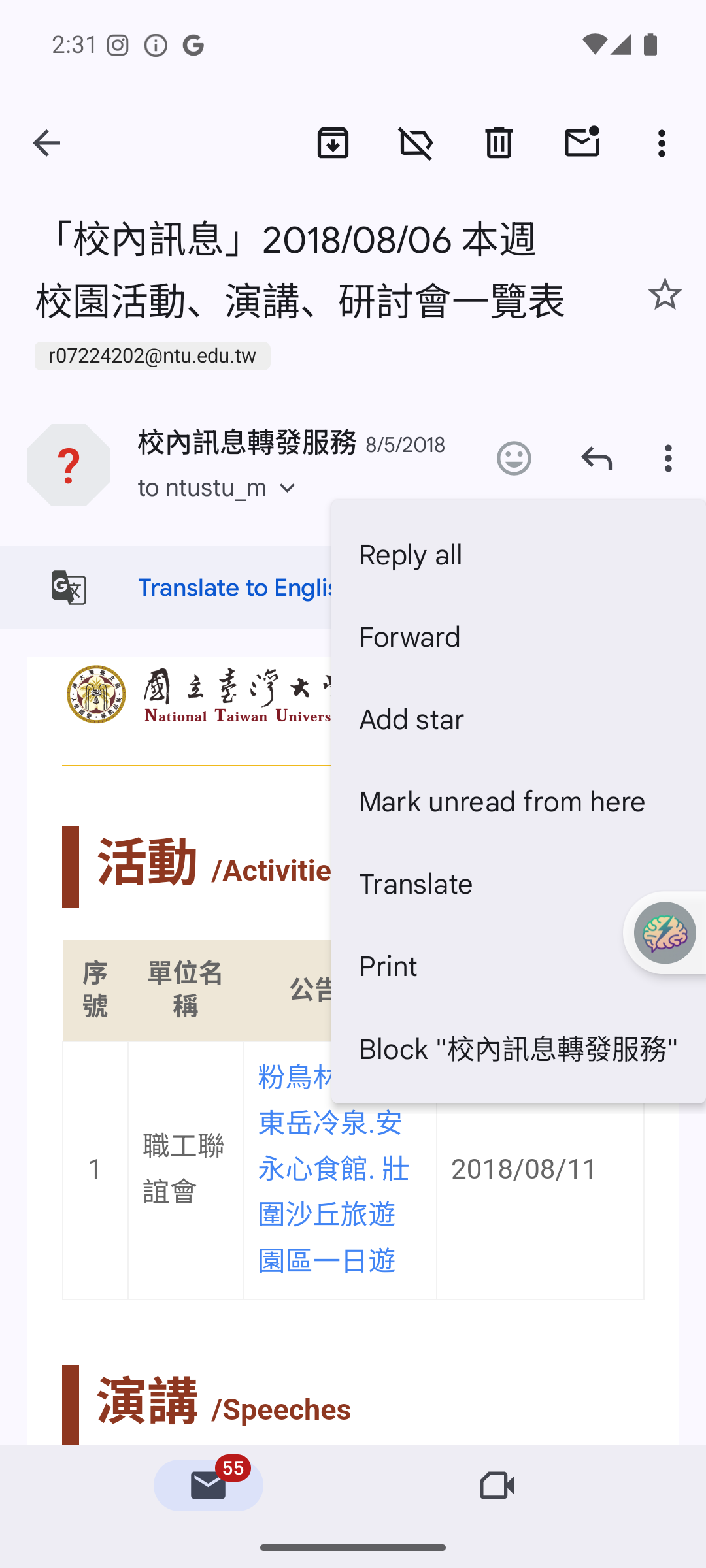Delete the email with trash icon
706x1568 pixels.
[499, 143]
